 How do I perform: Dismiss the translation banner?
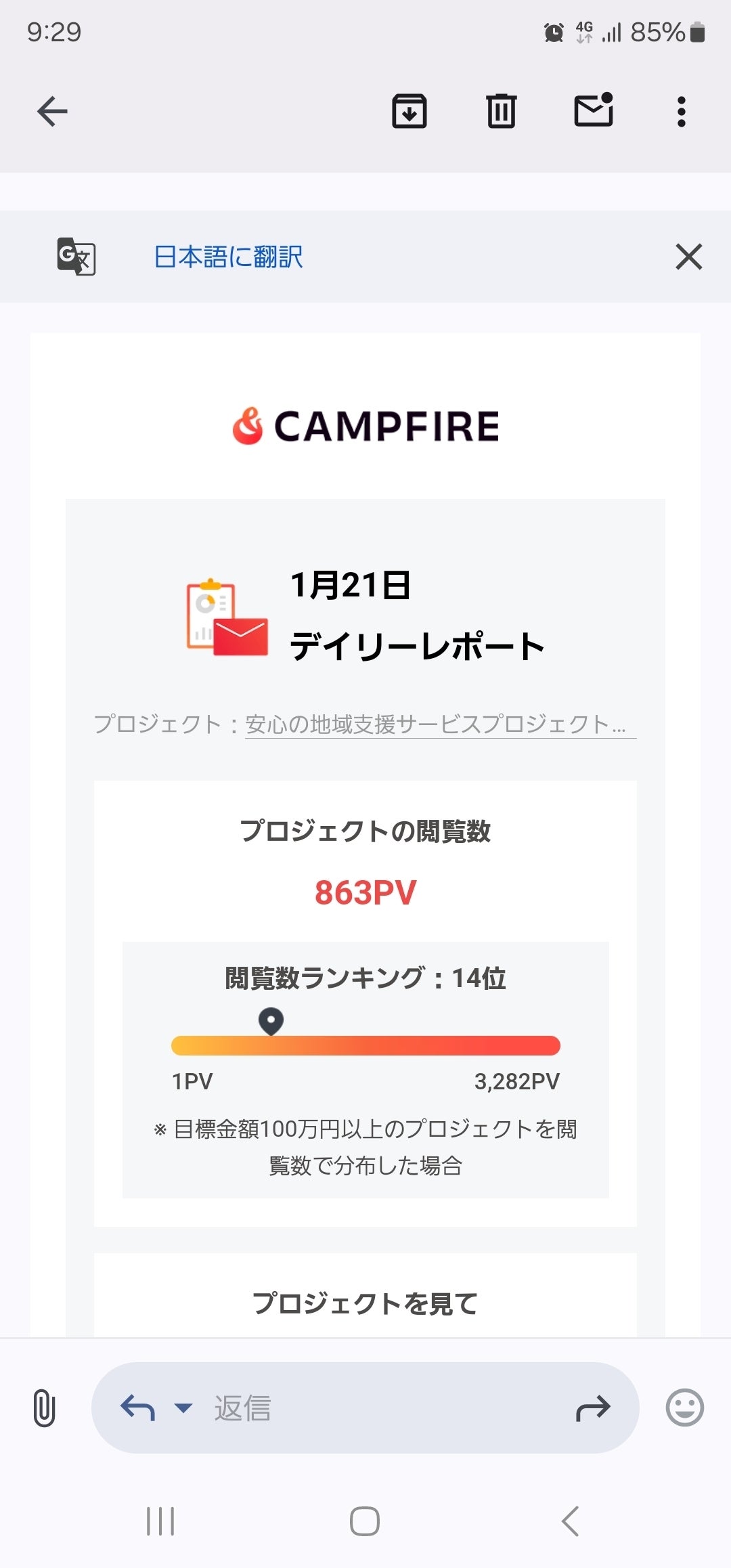(x=688, y=257)
